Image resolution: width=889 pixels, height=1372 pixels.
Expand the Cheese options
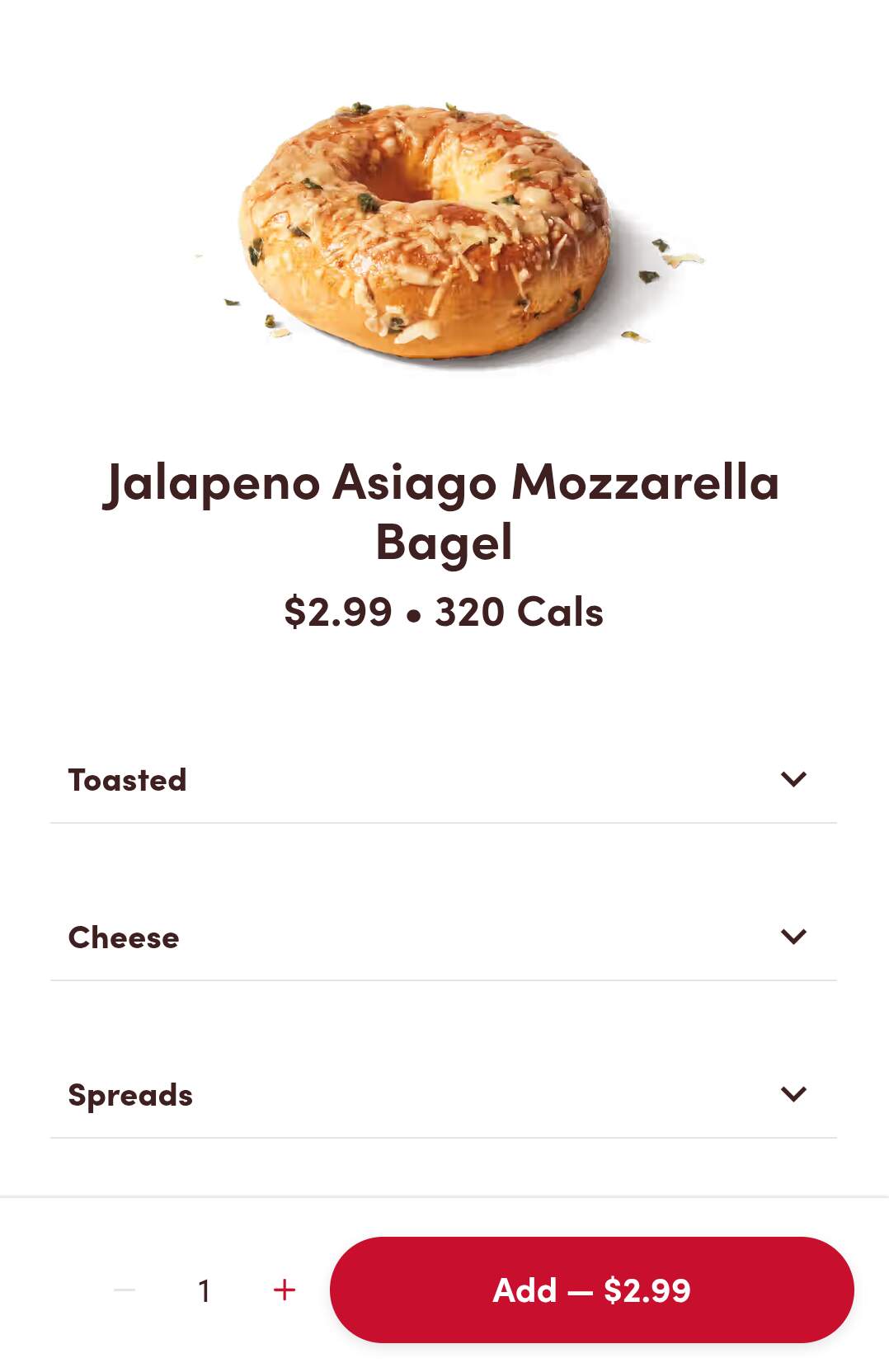793,937
